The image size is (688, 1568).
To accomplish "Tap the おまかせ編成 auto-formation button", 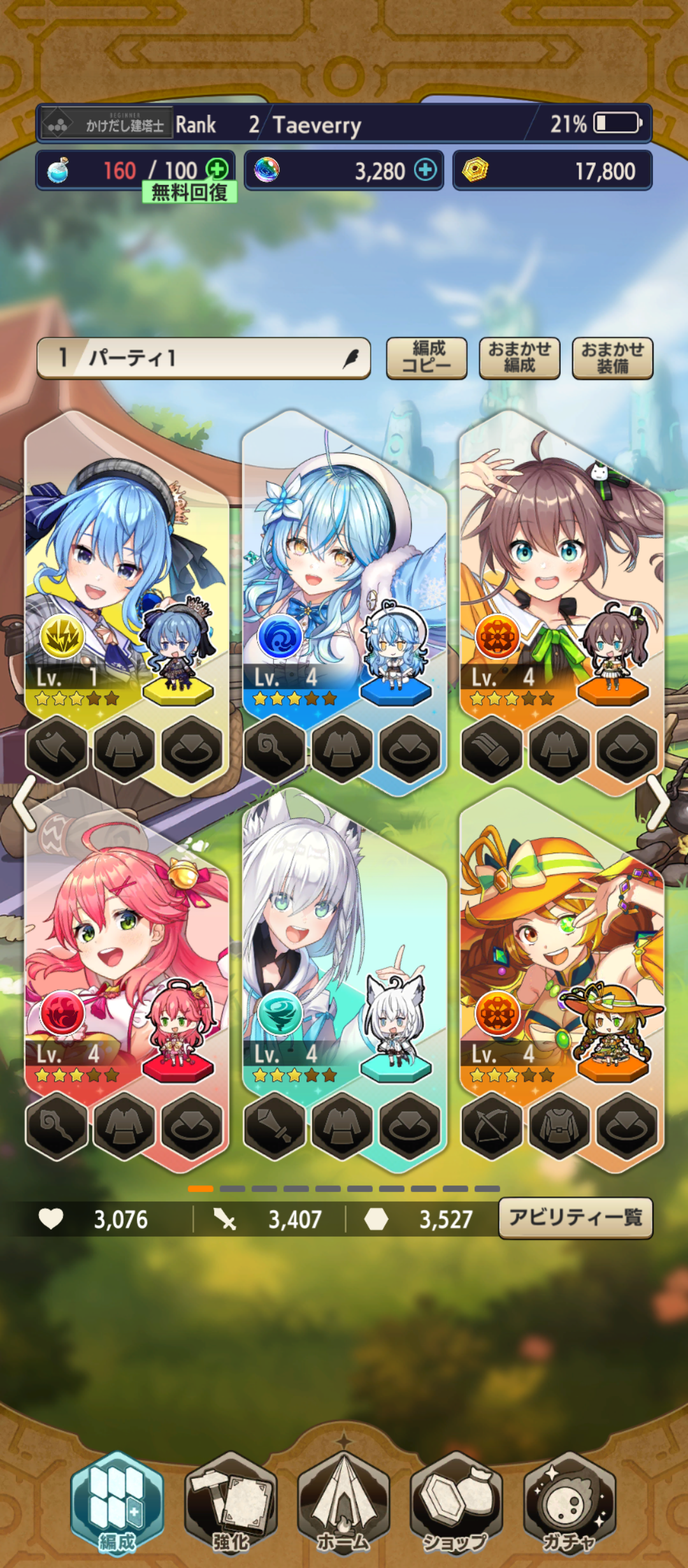I will (x=520, y=358).
